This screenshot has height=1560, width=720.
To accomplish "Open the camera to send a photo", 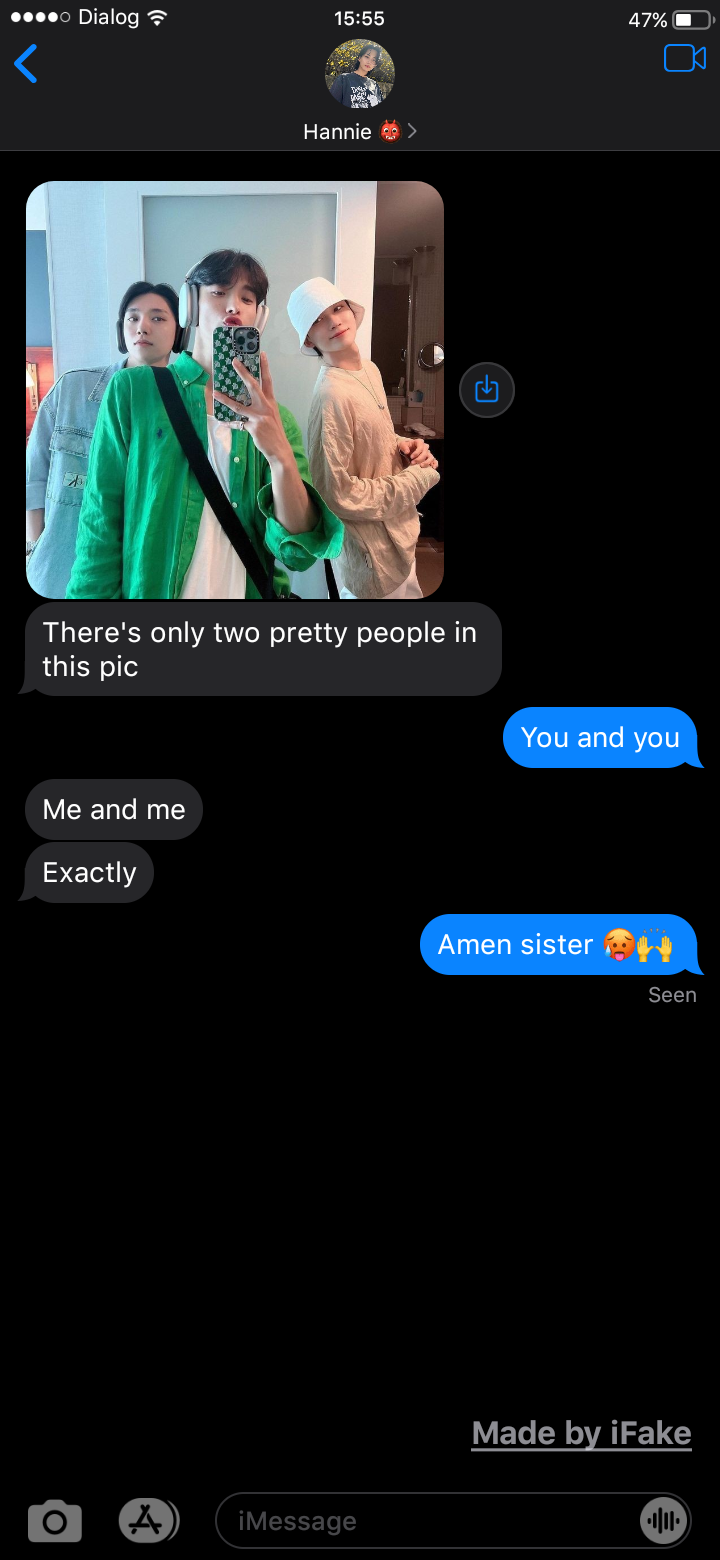I will pos(55,1521).
